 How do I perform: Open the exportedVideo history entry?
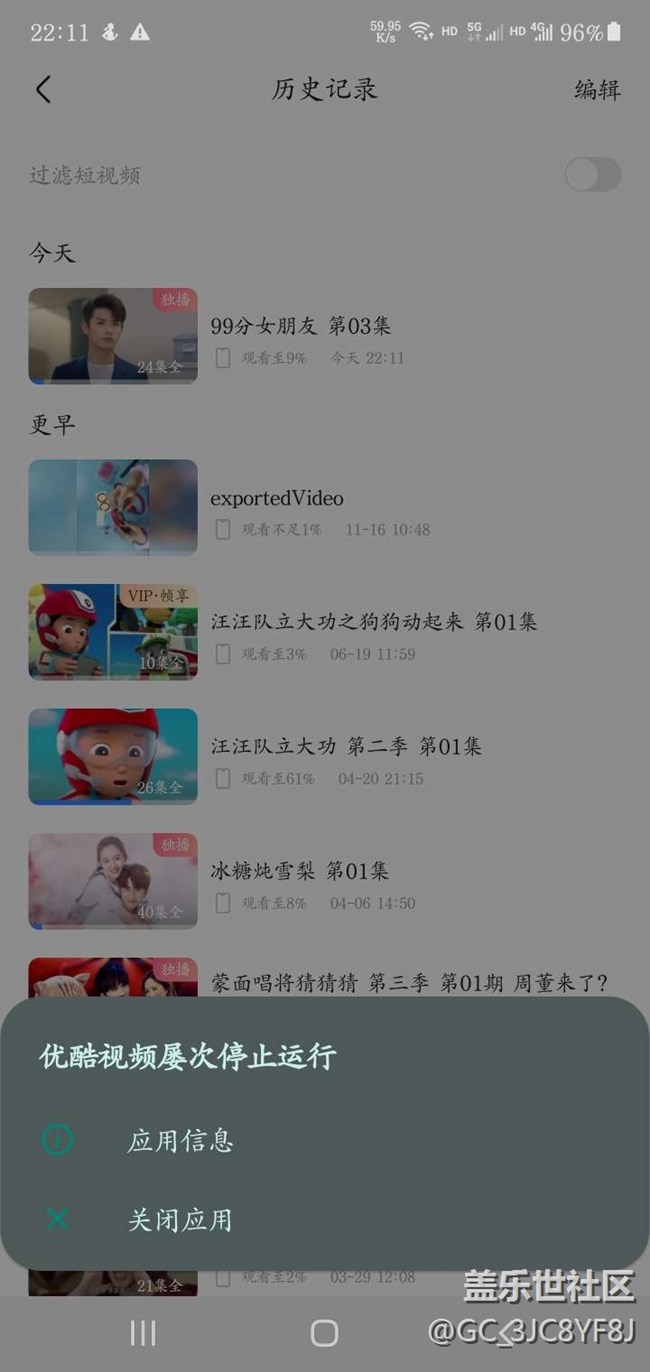(277, 498)
